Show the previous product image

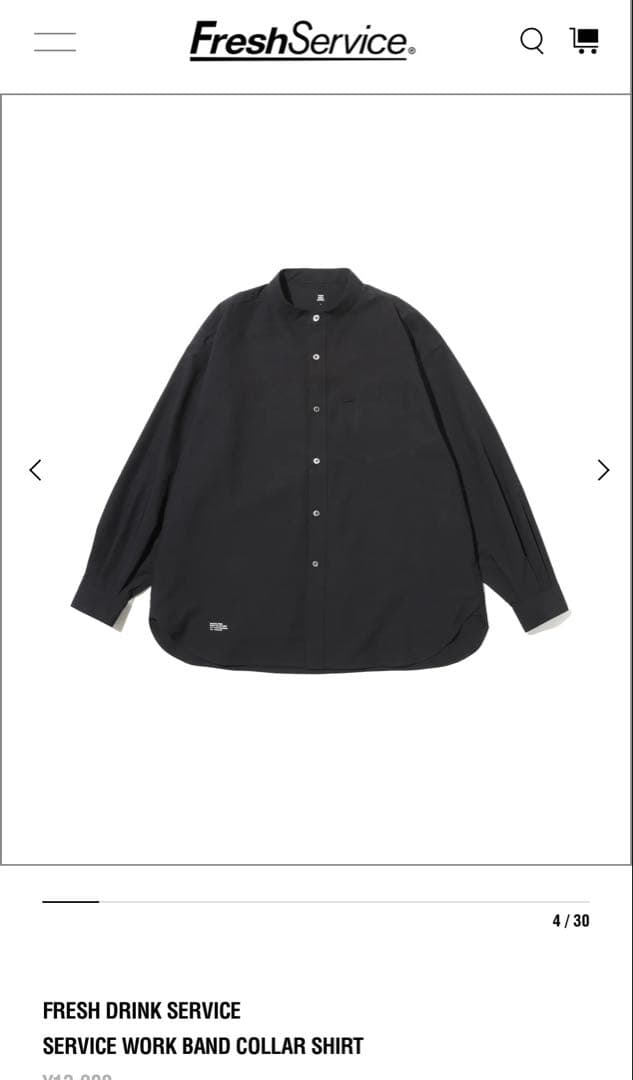36,470
